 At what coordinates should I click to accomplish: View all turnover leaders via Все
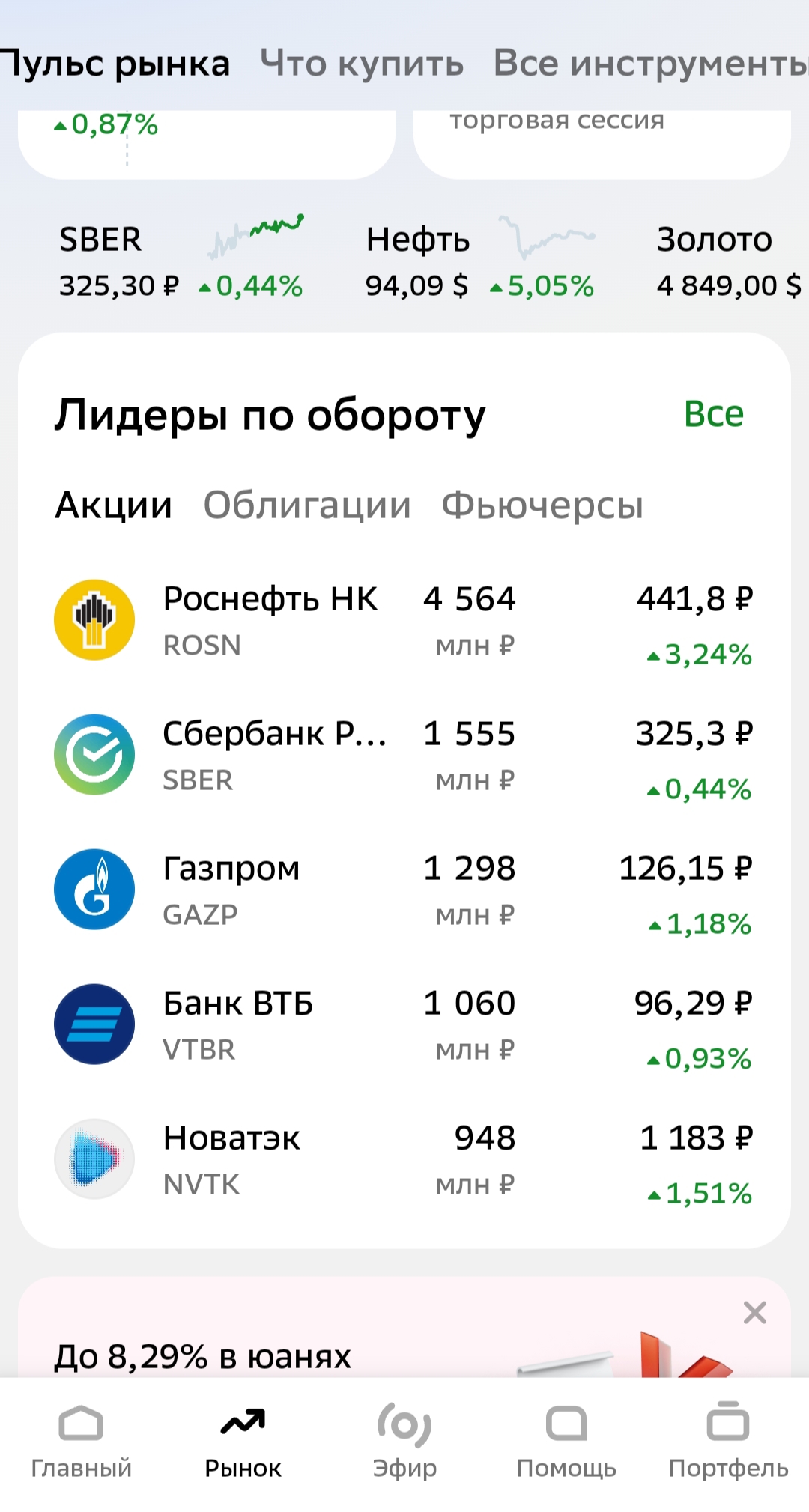713,414
